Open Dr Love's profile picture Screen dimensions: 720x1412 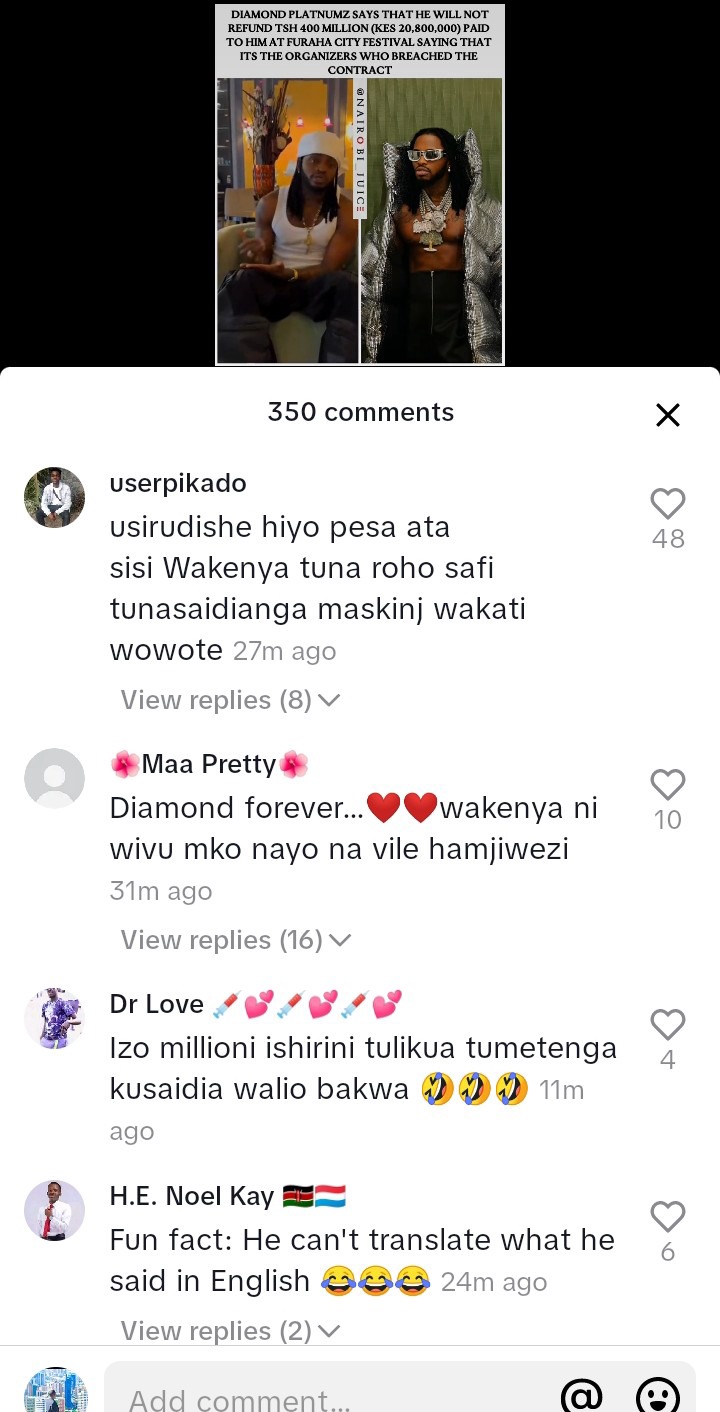(x=54, y=1018)
